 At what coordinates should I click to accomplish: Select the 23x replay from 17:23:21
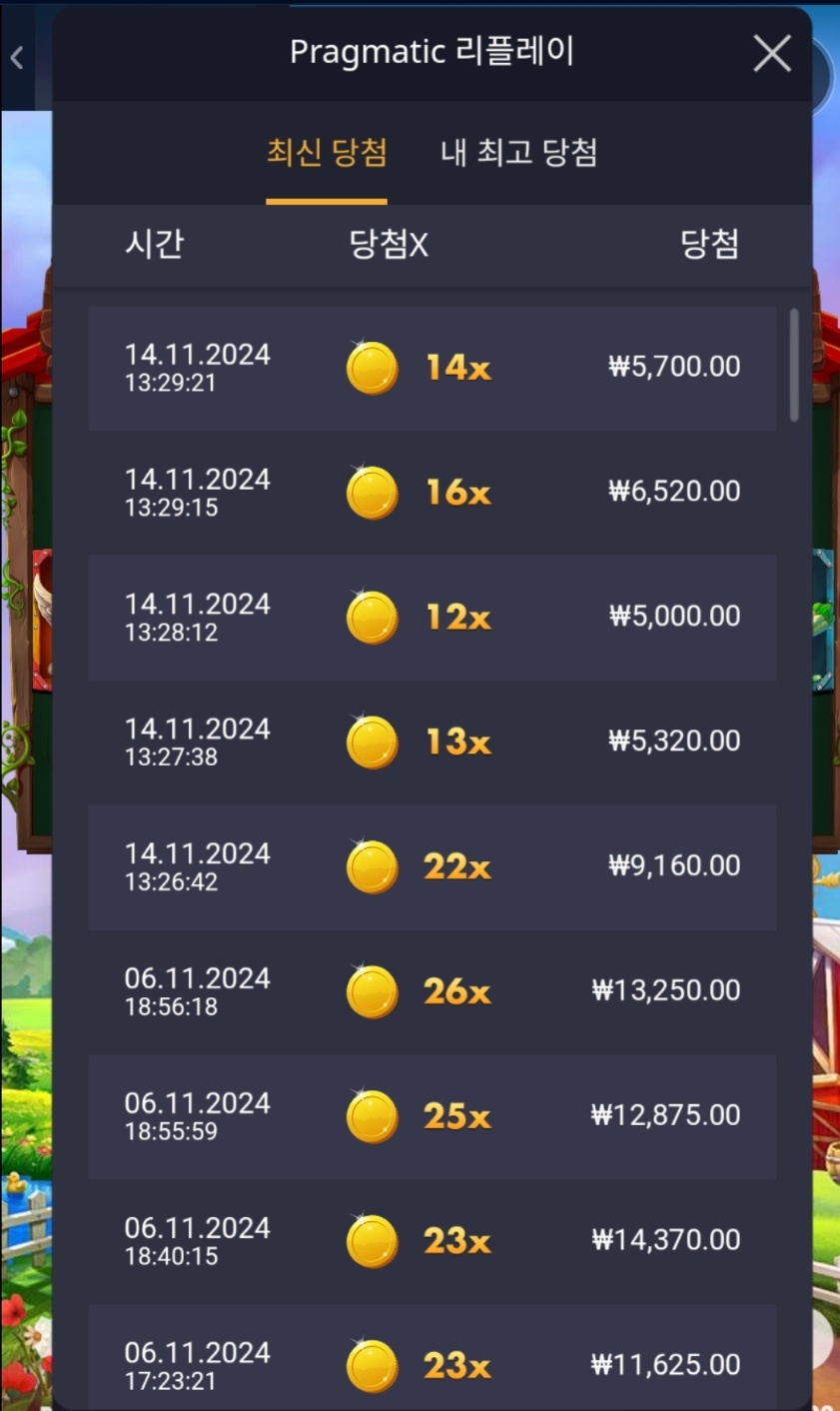431,1365
